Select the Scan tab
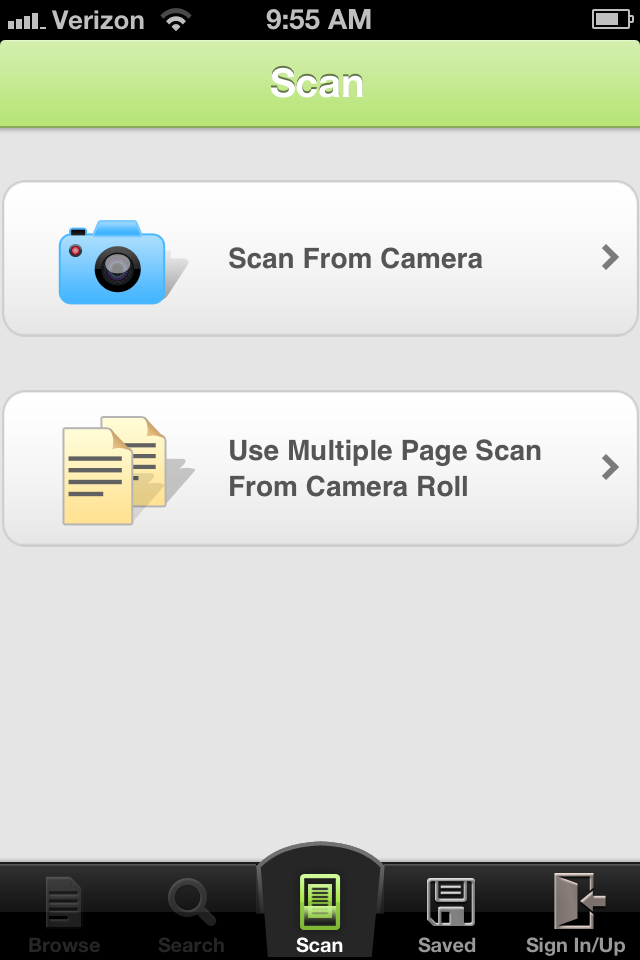Viewport: 640px width, 960px height. point(320,914)
